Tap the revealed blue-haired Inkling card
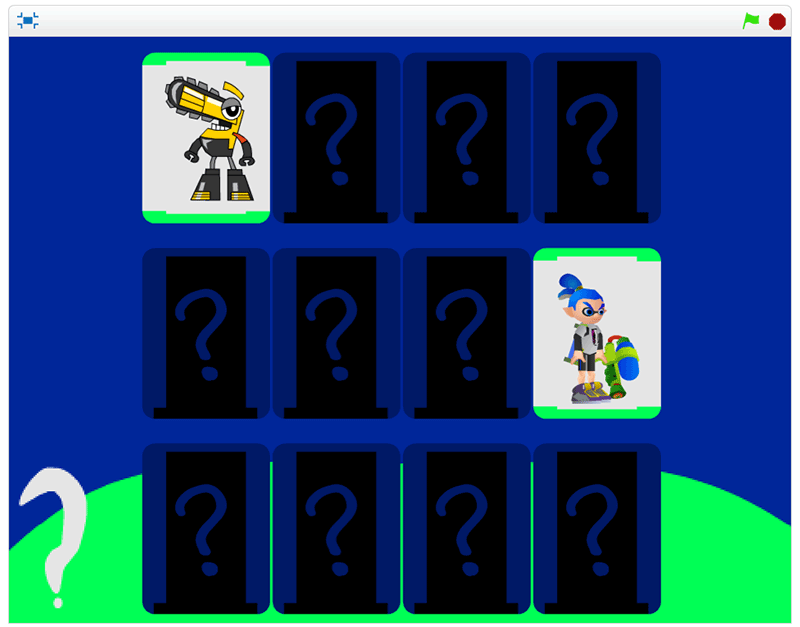The height and width of the screenshot is (627, 800). point(597,333)
